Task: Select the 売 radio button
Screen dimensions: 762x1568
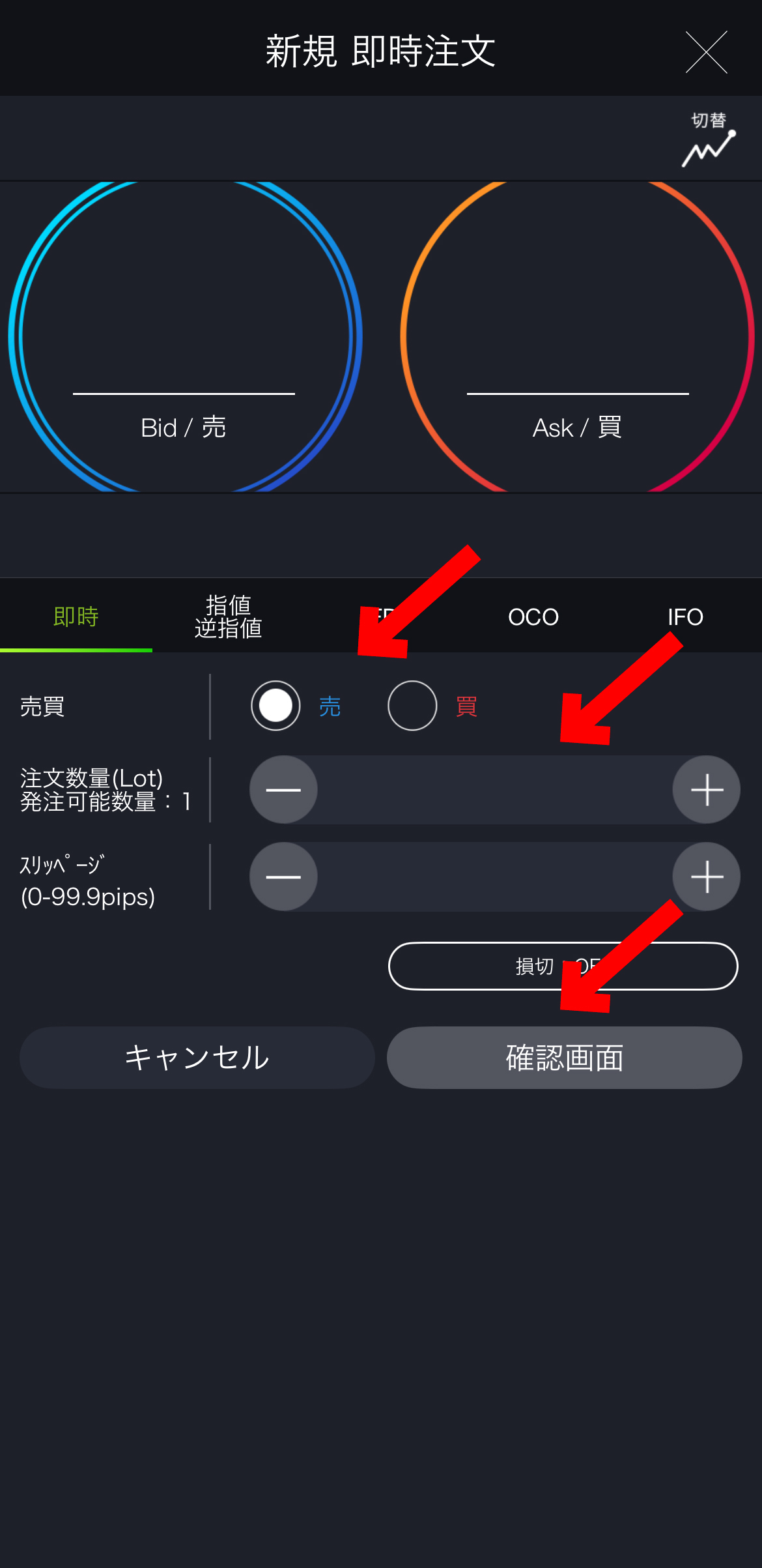Action: click(x=275, y=705)
